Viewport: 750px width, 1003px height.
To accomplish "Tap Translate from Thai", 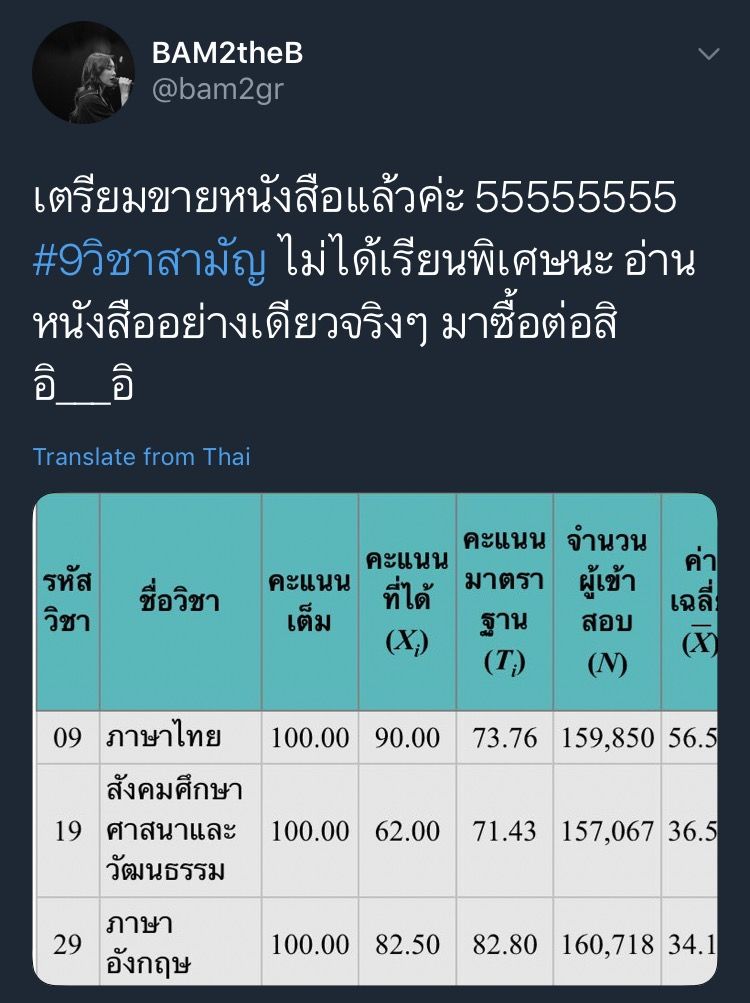I will [x=141, y=457].
